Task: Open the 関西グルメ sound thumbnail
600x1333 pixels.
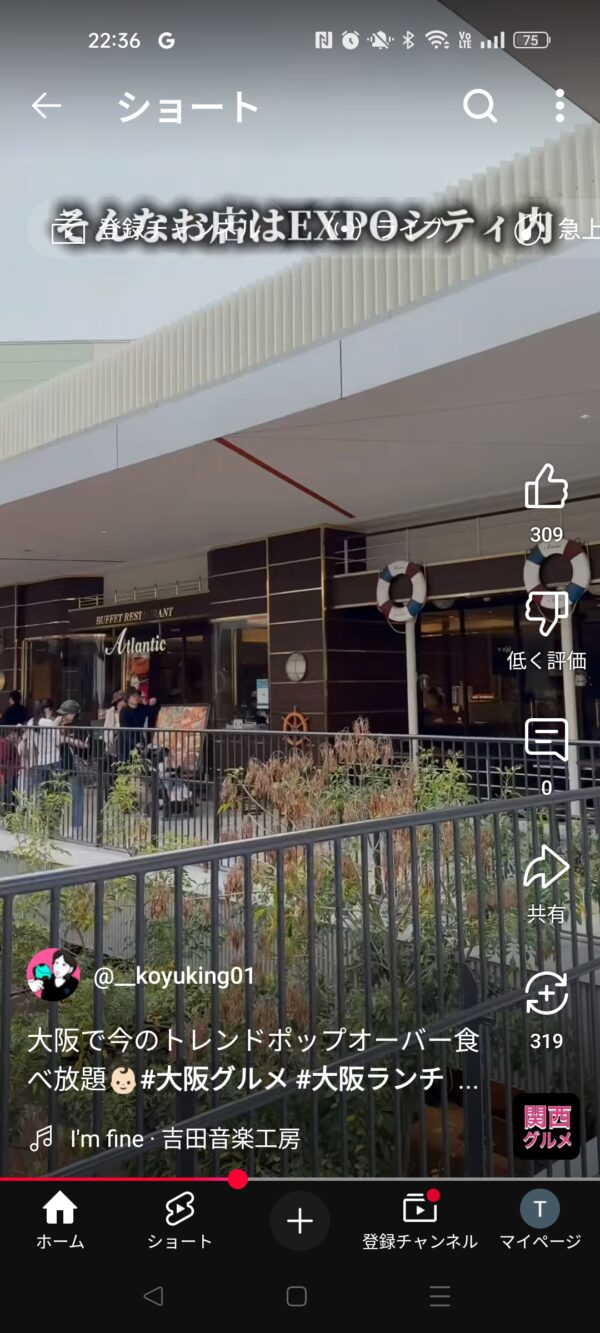Action: tap(547, 1127)
